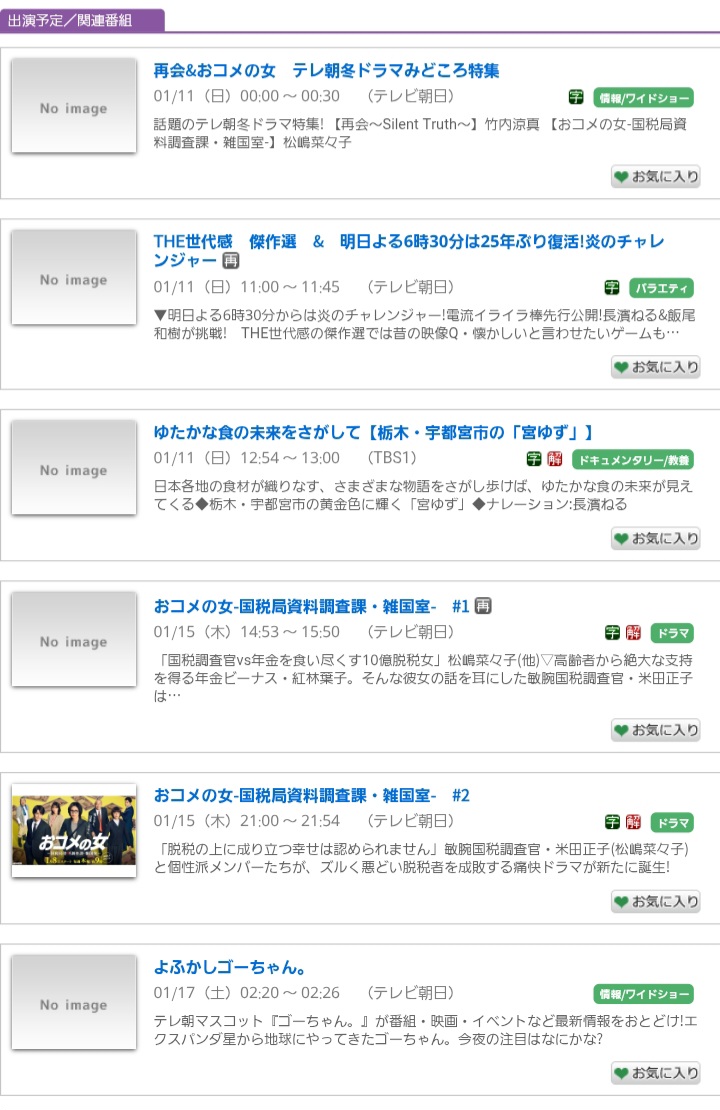
Task: Open 再会&おコメの女 テレ朝冬ドラマみどころ特集 link
Action: tap(326, 71)
